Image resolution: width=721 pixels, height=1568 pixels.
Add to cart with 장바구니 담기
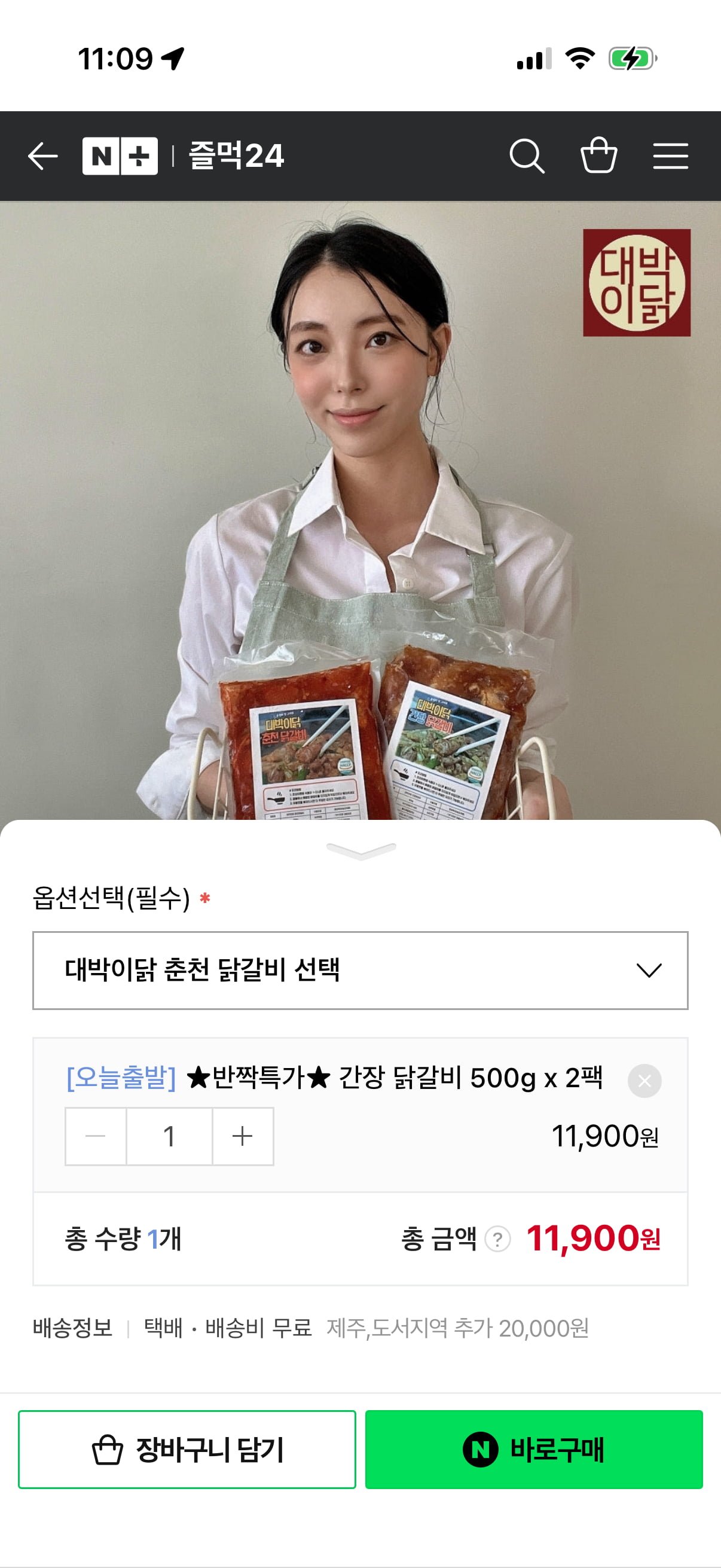[187, 1450]
